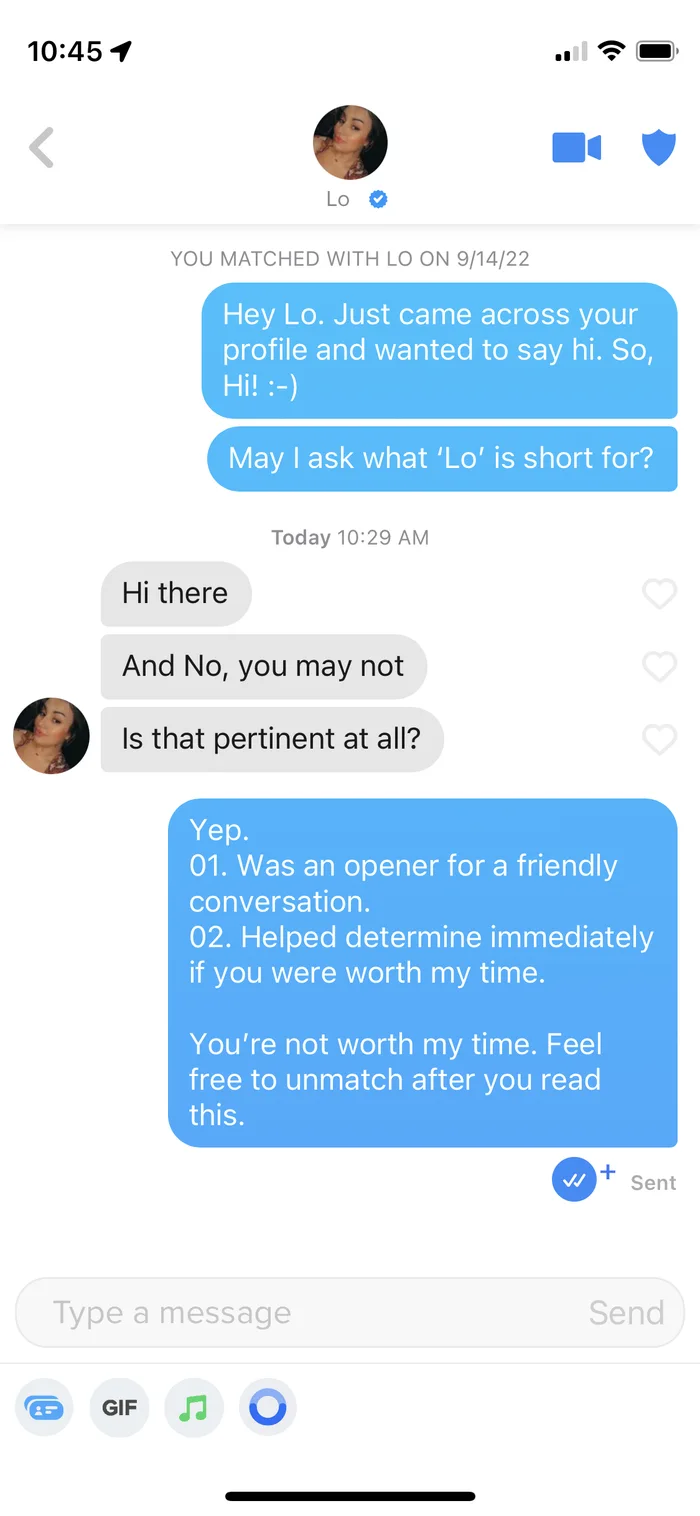Open Lo's profile photo in the header
This screenshot has width=700, height=1516.
coord(350,142)
